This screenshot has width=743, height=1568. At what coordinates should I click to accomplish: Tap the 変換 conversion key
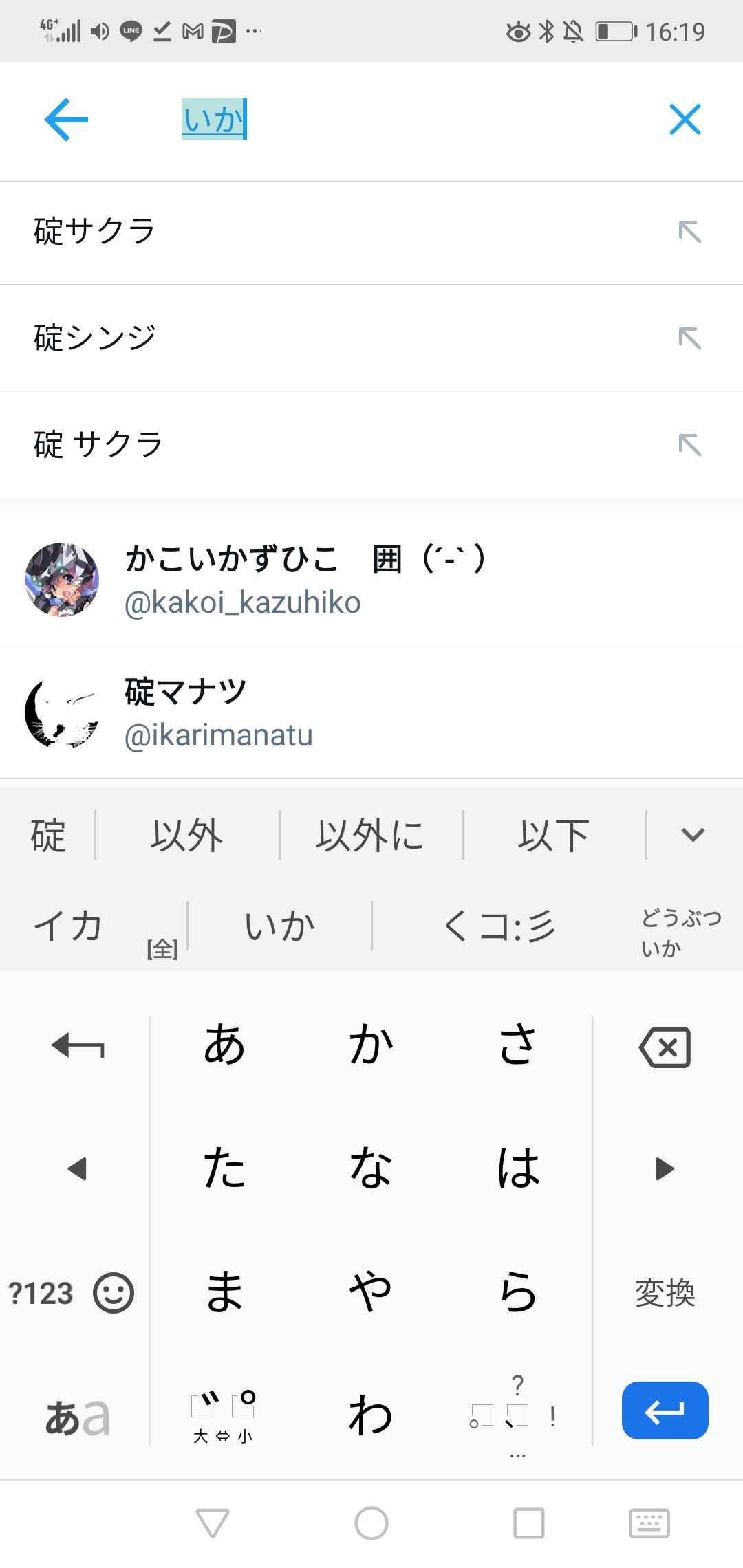tap(665, 1293)
